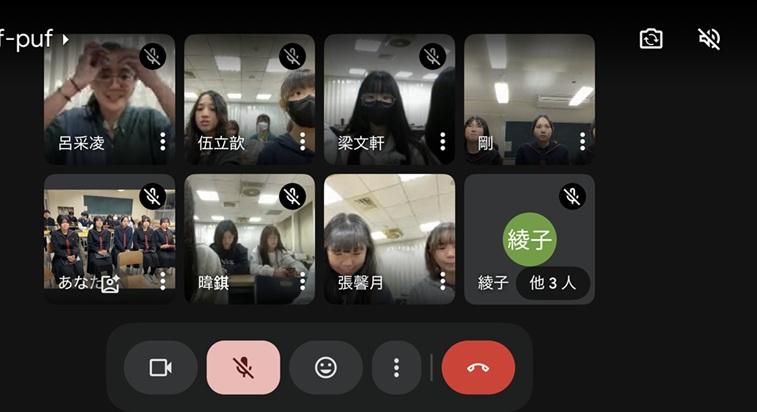The image size is (757, 412).
Task: Open options for 暐鎮's tile
Action: (303, 282)
